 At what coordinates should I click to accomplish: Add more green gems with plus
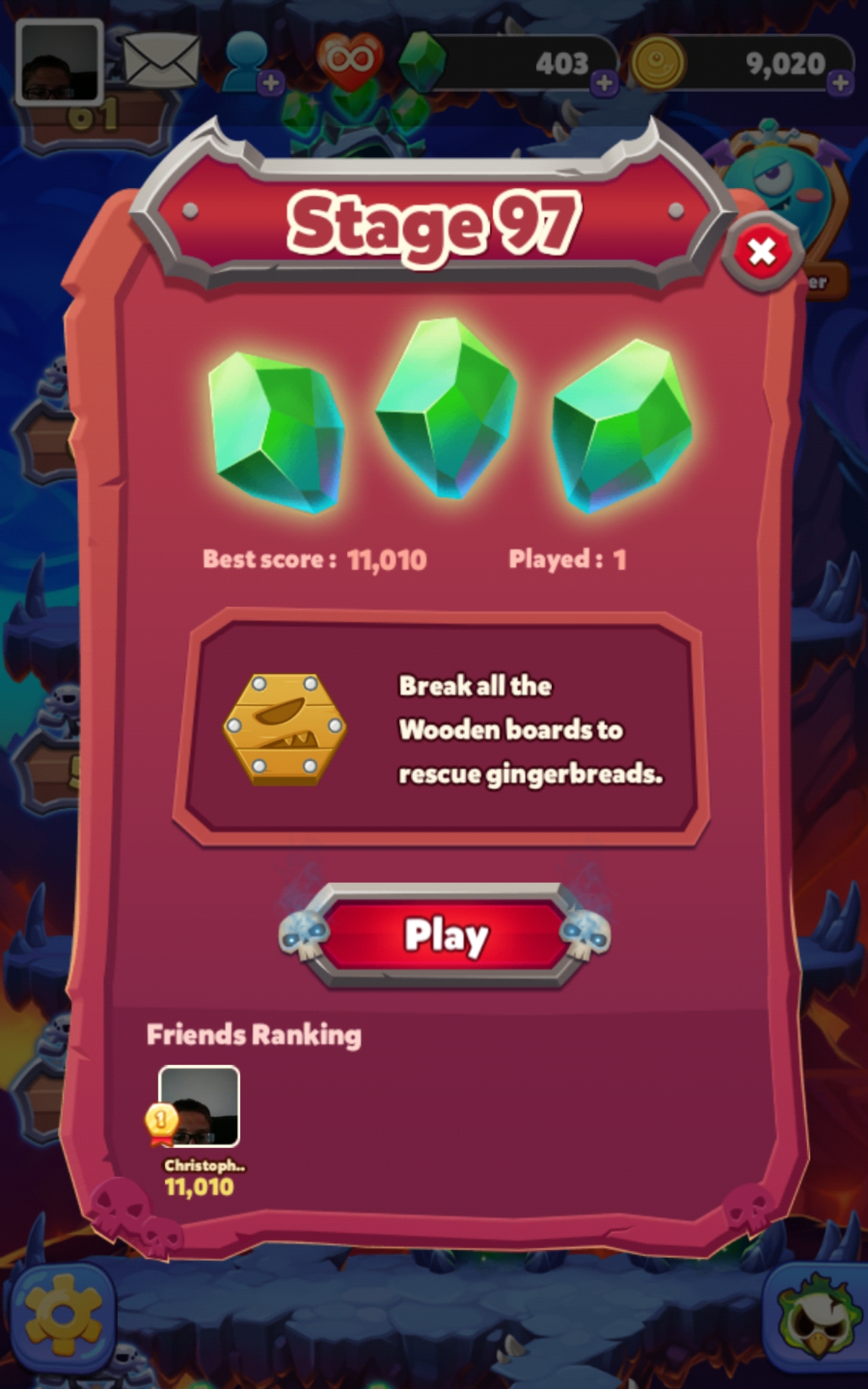point(604,83)
